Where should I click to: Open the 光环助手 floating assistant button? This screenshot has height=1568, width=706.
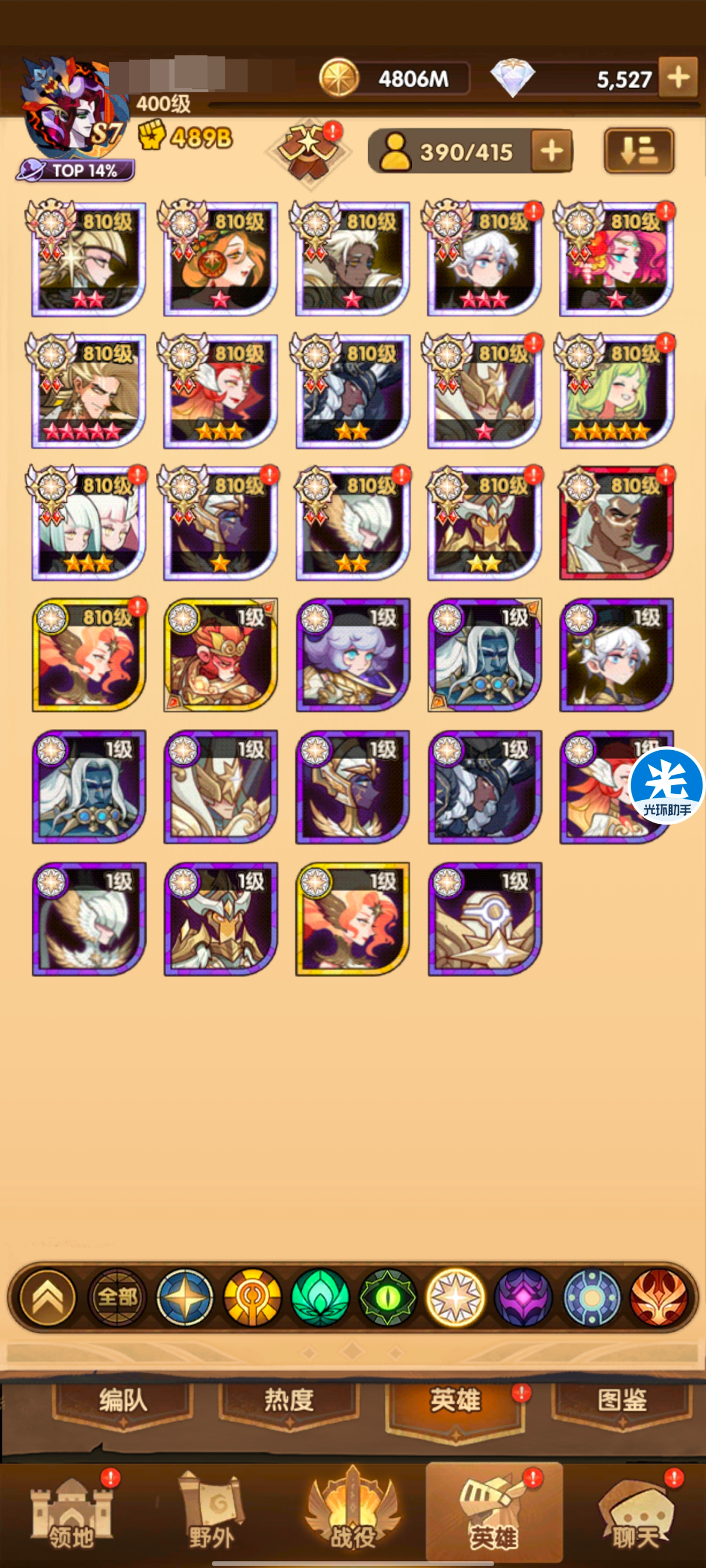pyautogui.click(x=667, y=785)
